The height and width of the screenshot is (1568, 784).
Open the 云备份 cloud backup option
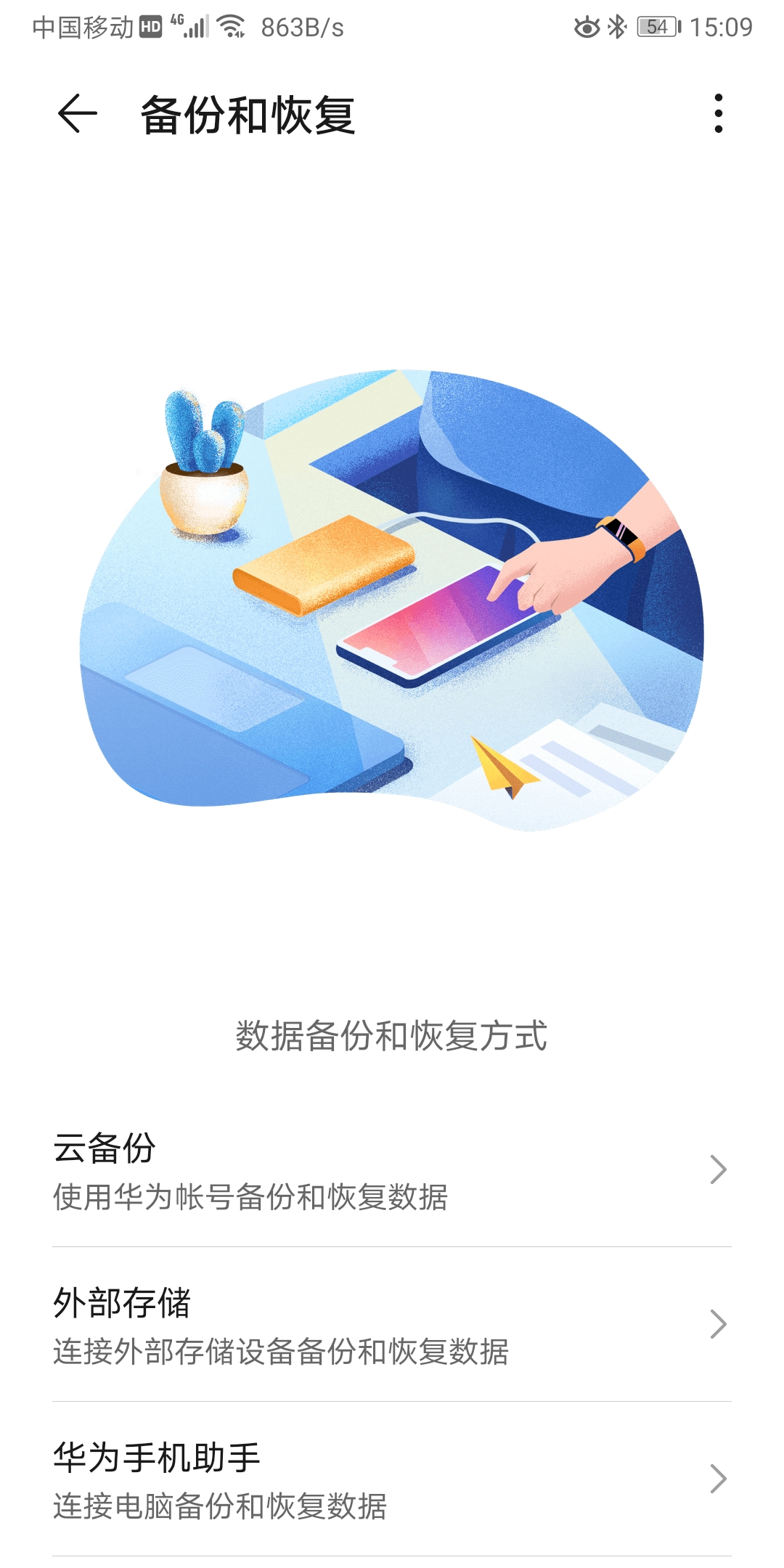click(x=290, y=1160)
